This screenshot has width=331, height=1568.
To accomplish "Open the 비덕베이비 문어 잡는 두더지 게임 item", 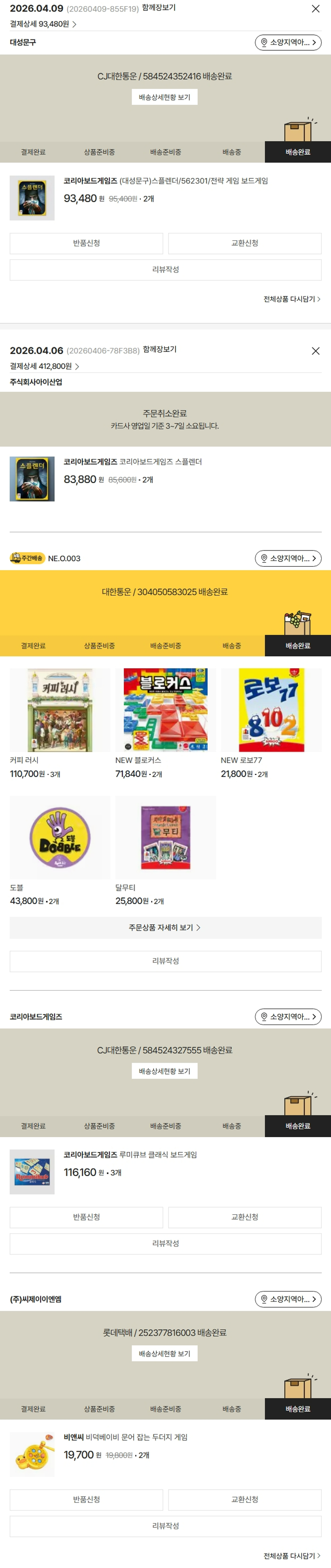I will (126, 1438).
